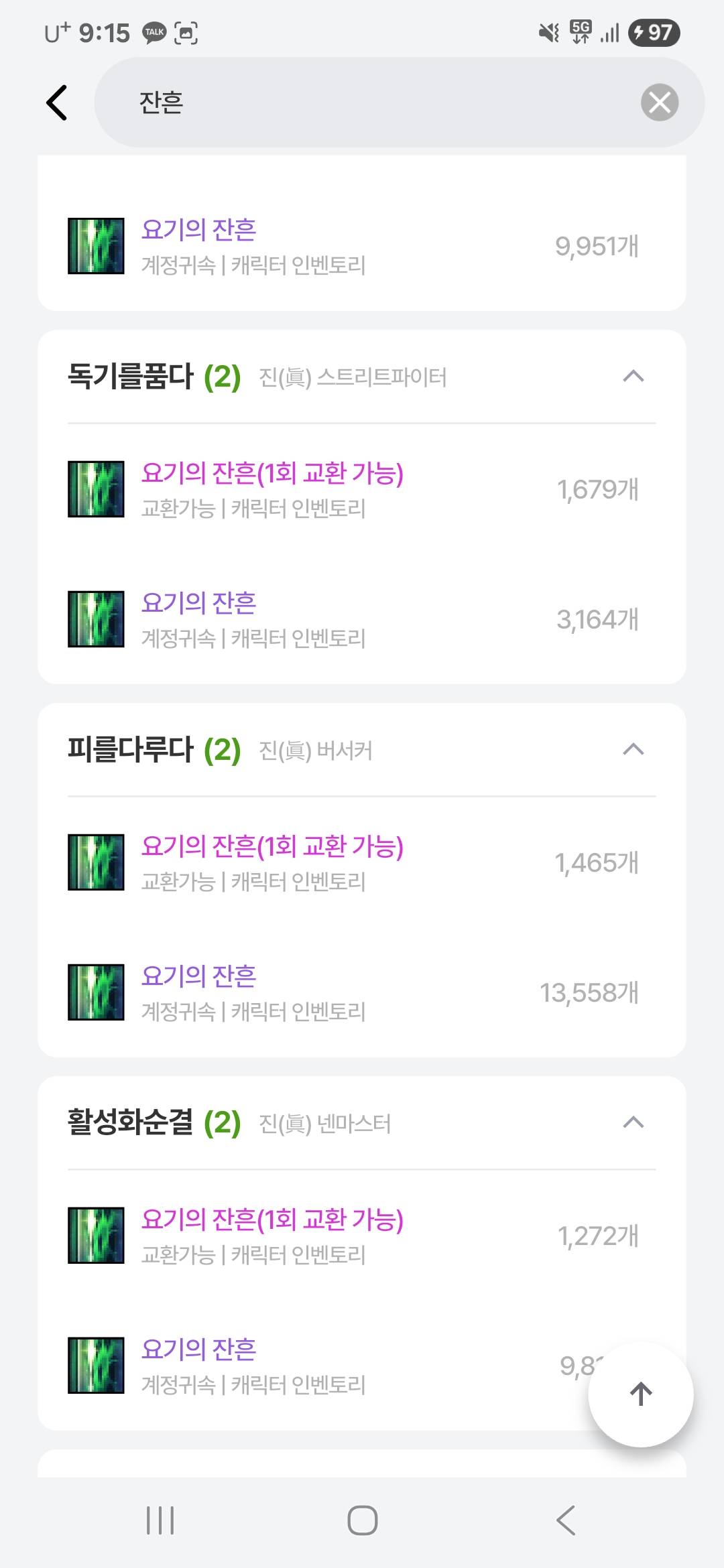Collapse the 독기를품다 character section

[x=633, y=377]
